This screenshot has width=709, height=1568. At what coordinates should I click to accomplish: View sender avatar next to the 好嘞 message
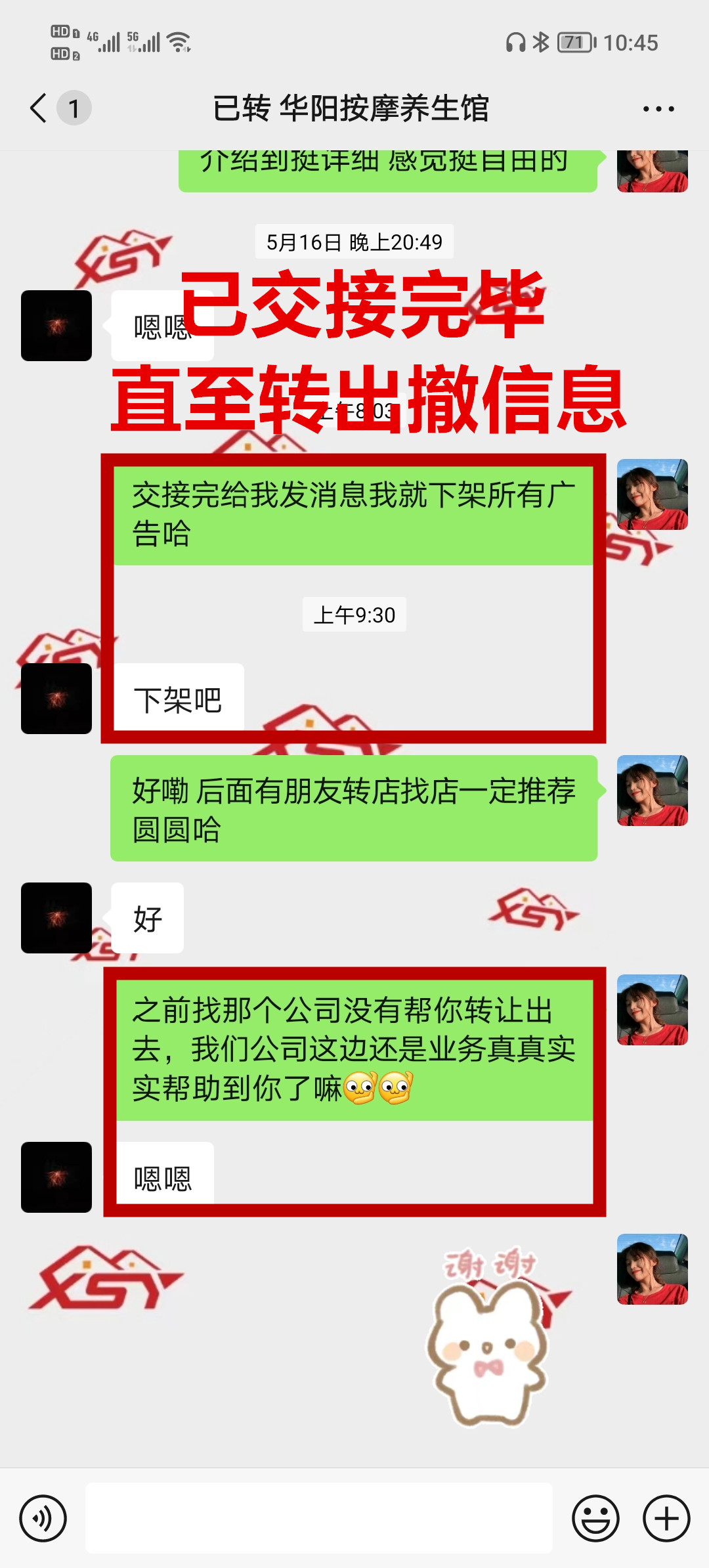point(652,791)
